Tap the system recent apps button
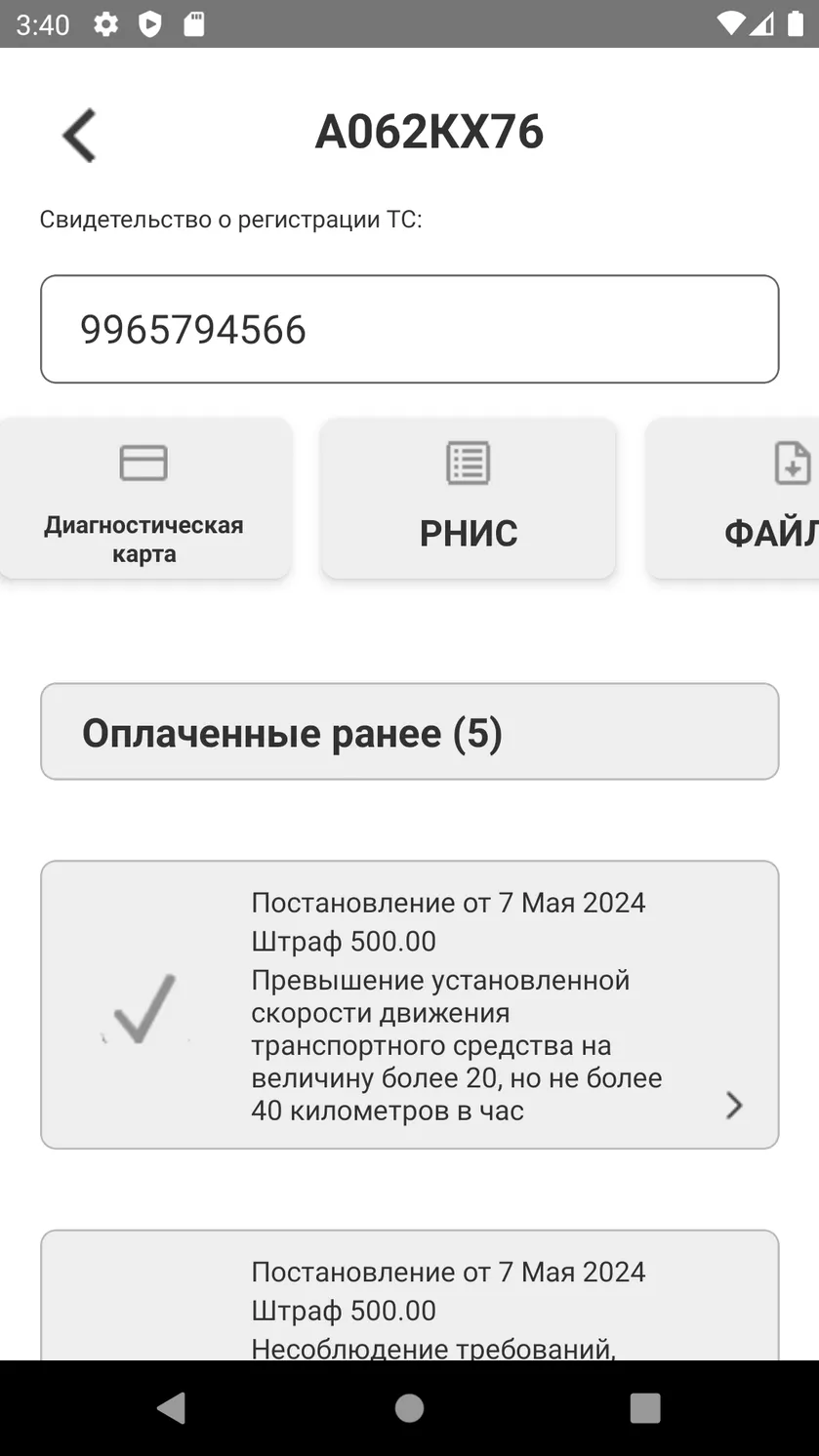The width and height of the screenshot is (819, 1456). pos(645,1408)
